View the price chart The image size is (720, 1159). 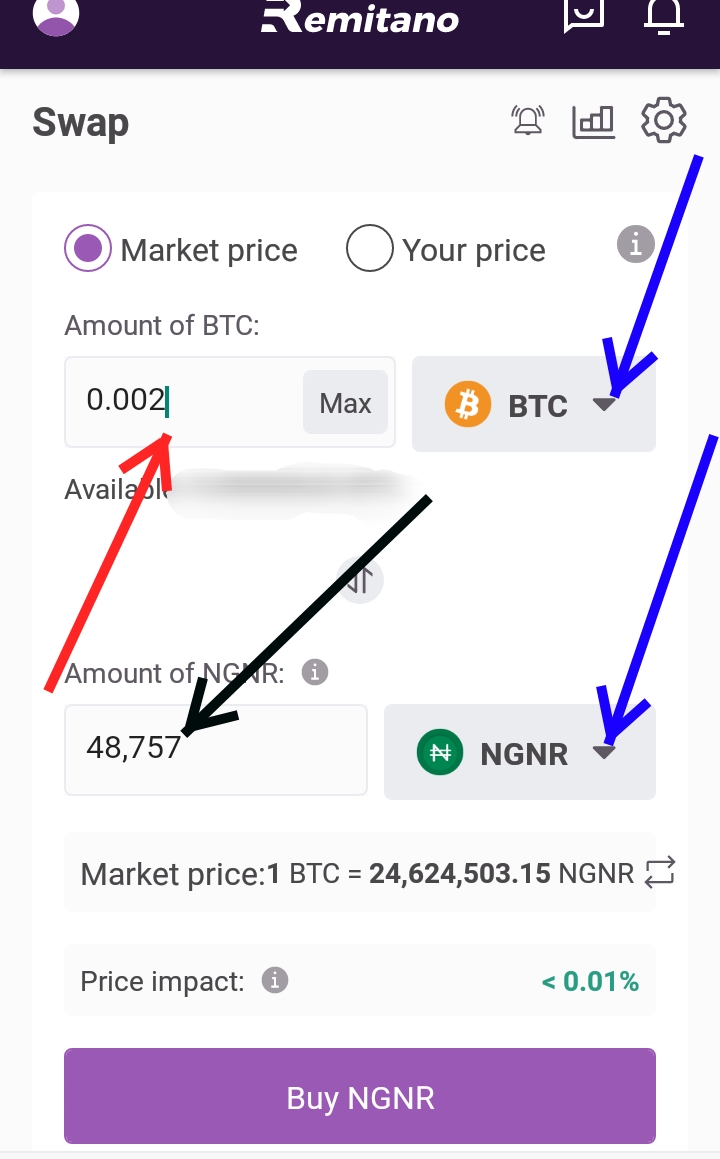593,121
